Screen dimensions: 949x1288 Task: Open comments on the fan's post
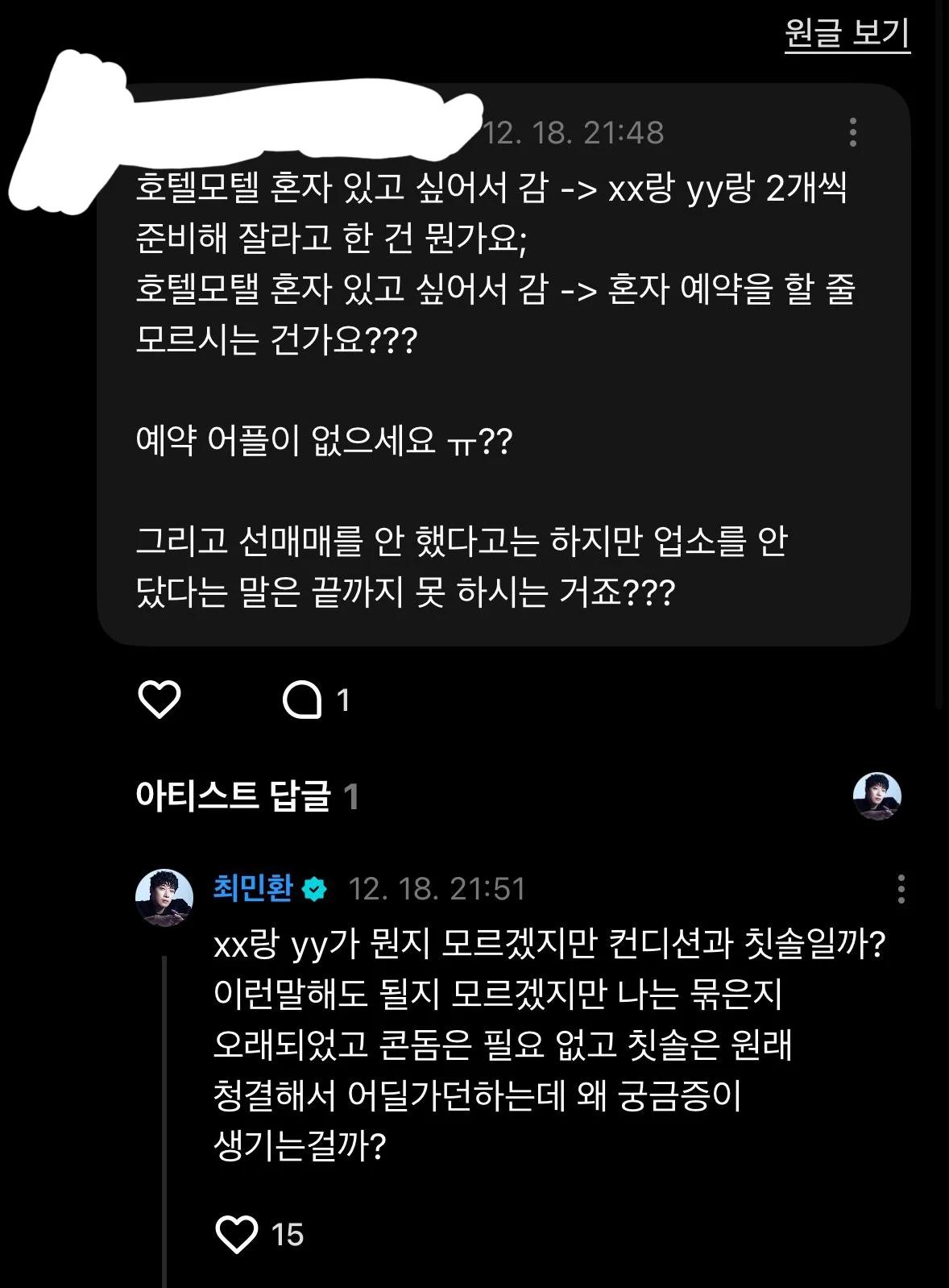303,700
